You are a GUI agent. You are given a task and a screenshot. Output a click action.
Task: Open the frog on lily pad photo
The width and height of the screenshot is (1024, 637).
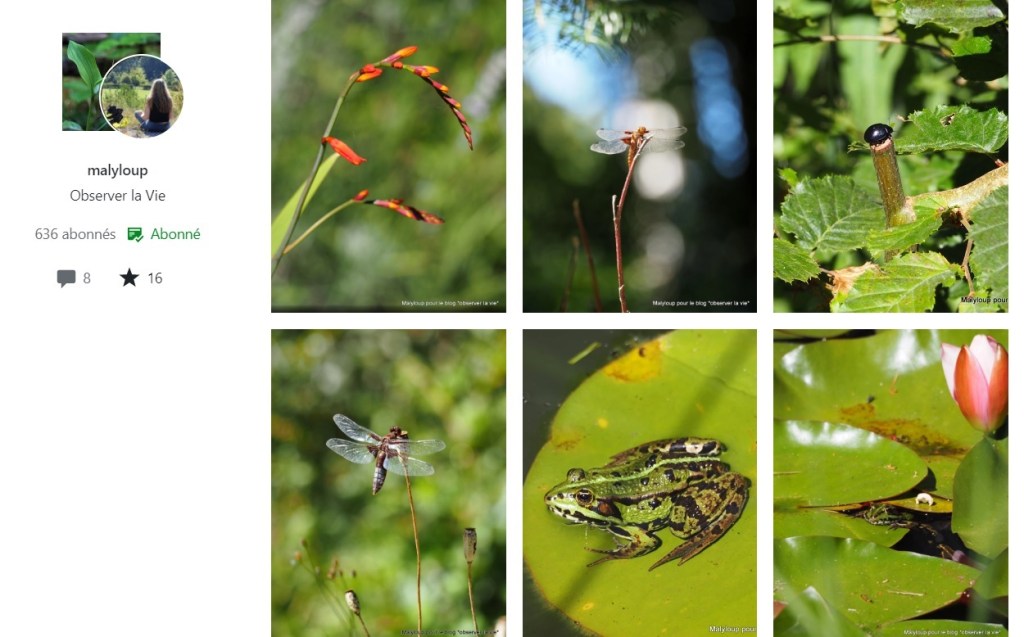639,483
